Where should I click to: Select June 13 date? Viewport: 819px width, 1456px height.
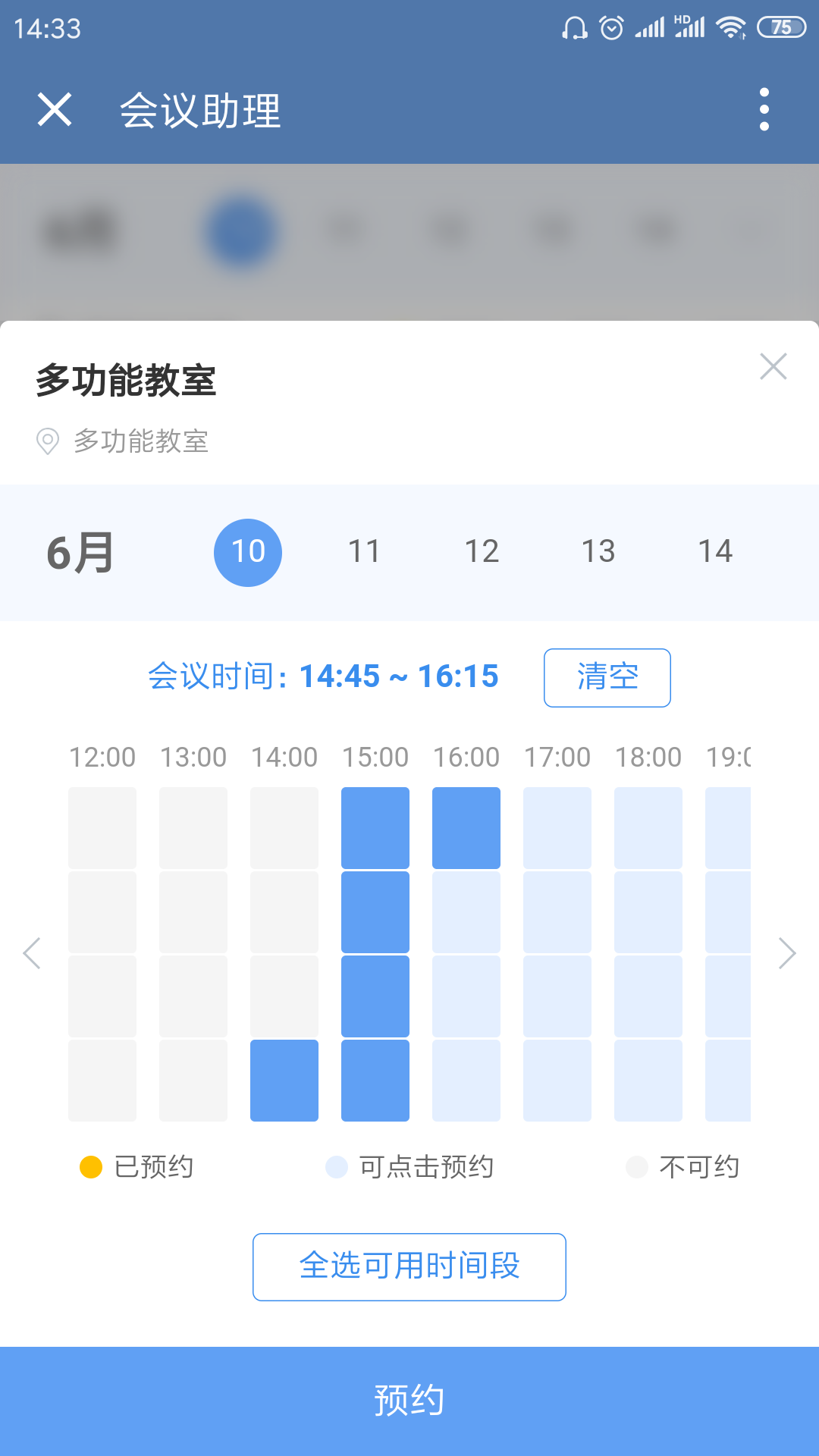[598, 552]
